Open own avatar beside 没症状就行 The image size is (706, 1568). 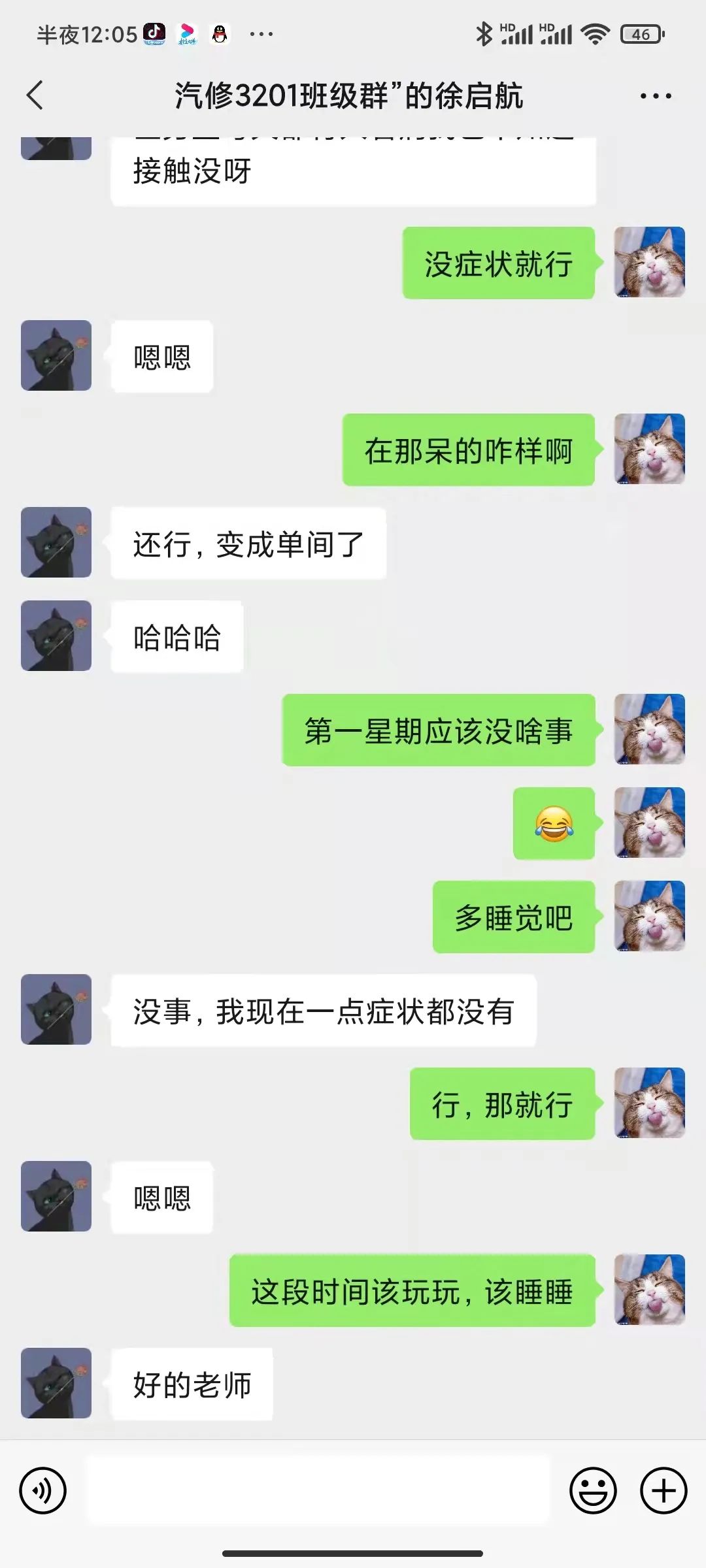tap(649, 262)
